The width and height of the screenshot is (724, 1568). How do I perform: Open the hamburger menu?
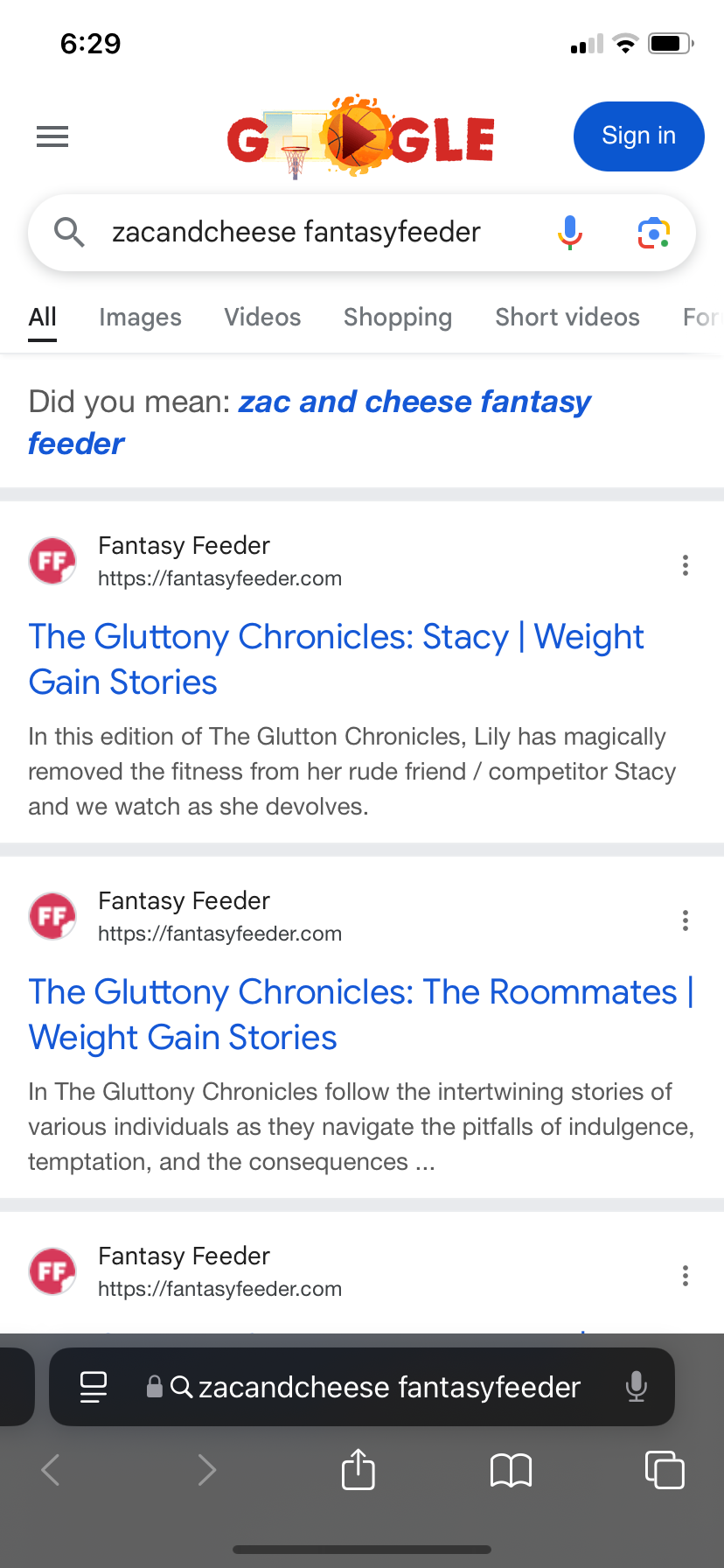tap(52, 136)
